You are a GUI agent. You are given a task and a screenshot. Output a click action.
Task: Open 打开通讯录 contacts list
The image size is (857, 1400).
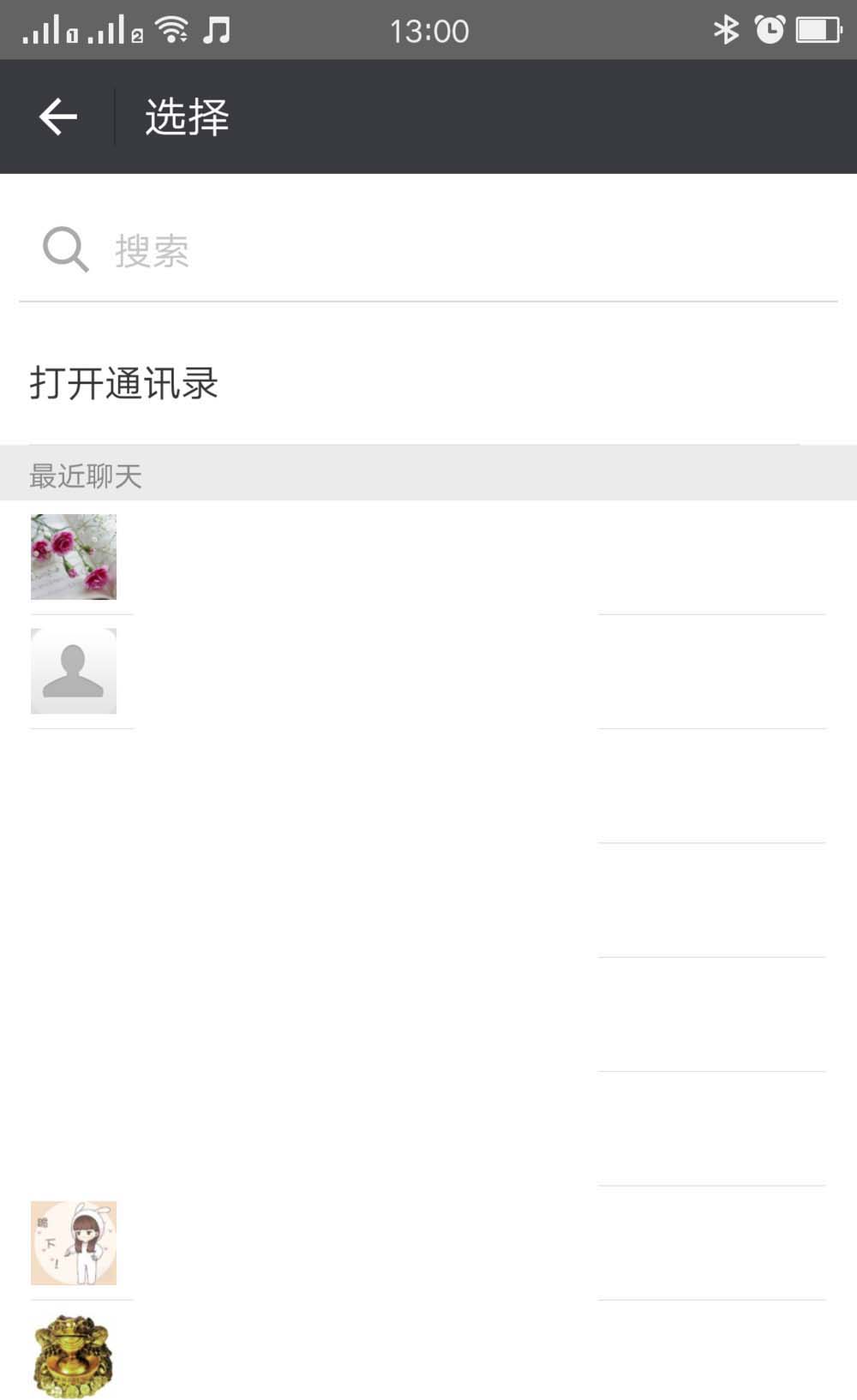124,383
